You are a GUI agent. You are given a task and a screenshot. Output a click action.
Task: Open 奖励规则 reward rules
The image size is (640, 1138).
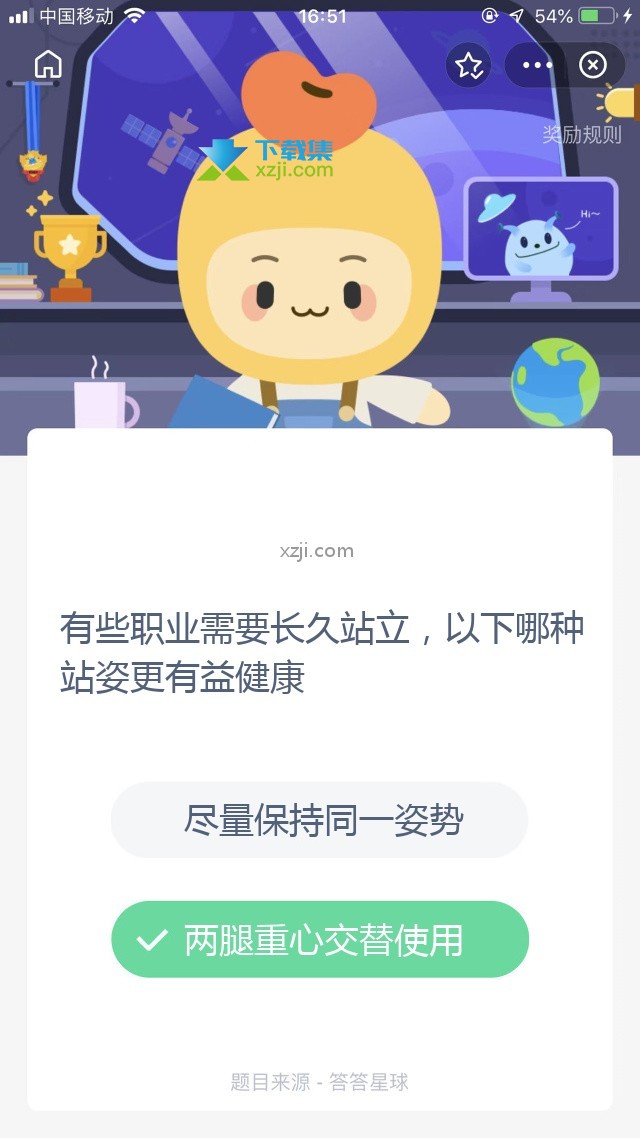(x=583, y=134)
